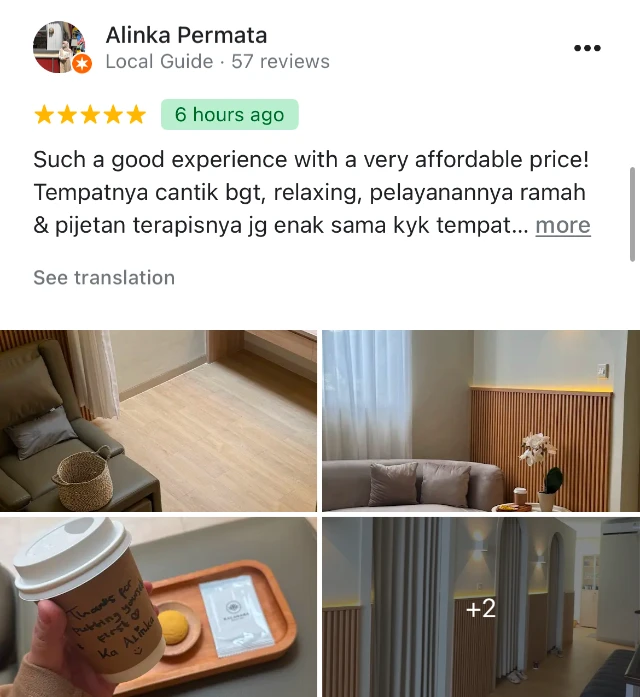Image resolution: width=640 pixels, height=697 pixels.
Task: Expand the review with the more link
Action: point(562,225)
